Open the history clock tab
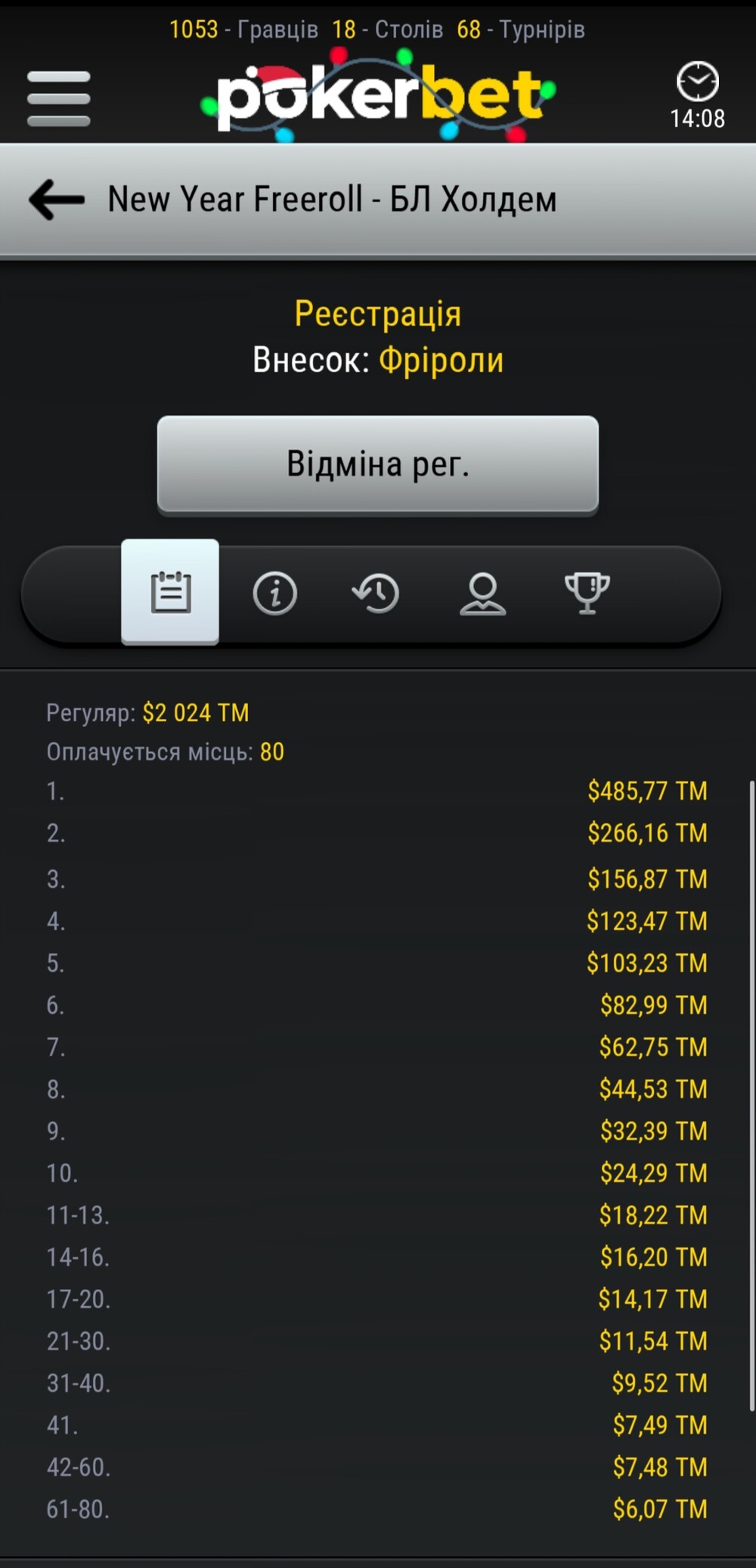The width and height of the screenshot is (756, 1568). coord(376,593)
